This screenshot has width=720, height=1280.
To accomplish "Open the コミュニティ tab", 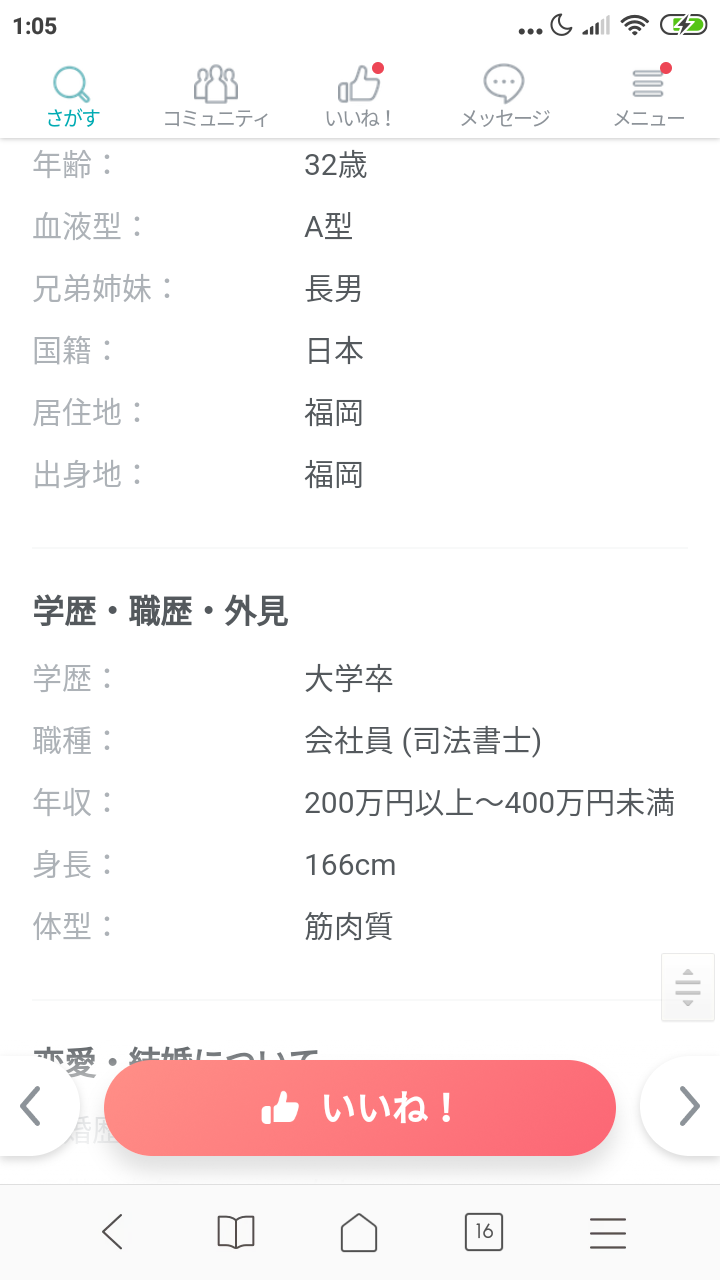I will tap(216, 97).
